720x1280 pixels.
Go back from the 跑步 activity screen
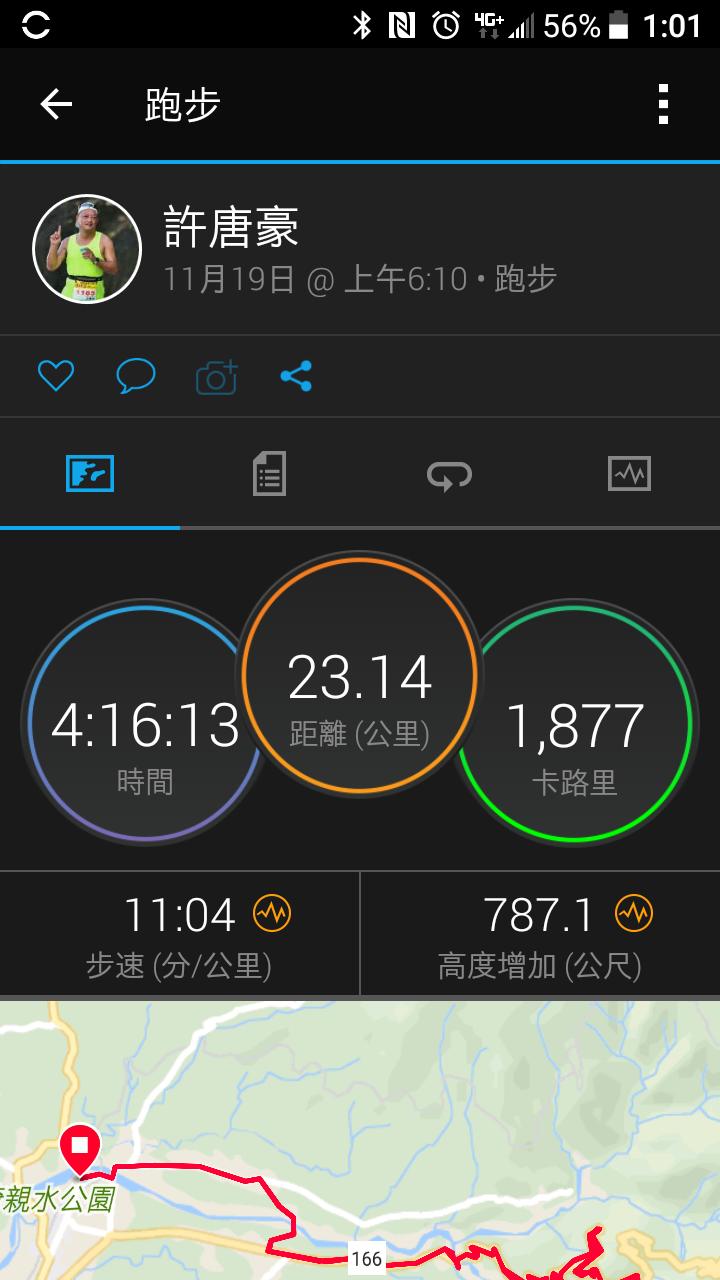(x=56, y=104)
